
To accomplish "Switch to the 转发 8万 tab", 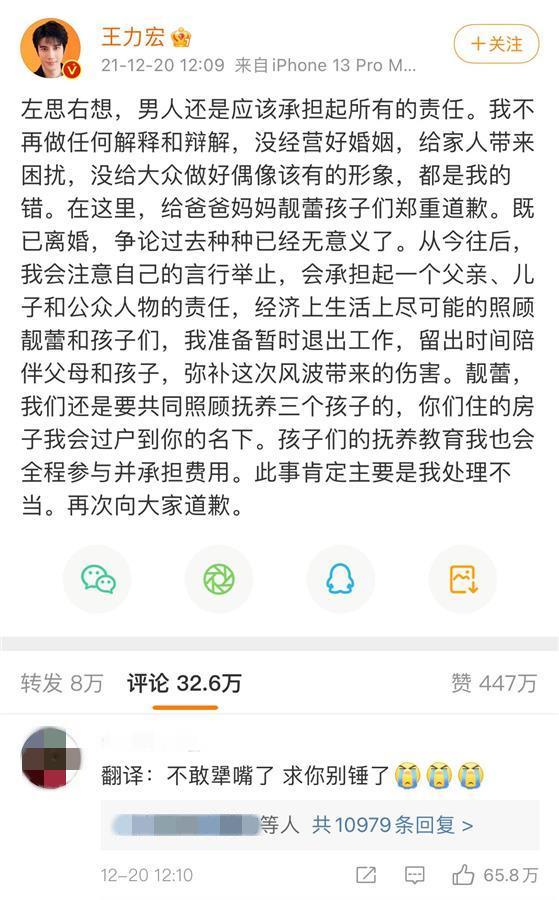I will click(62, 683).
